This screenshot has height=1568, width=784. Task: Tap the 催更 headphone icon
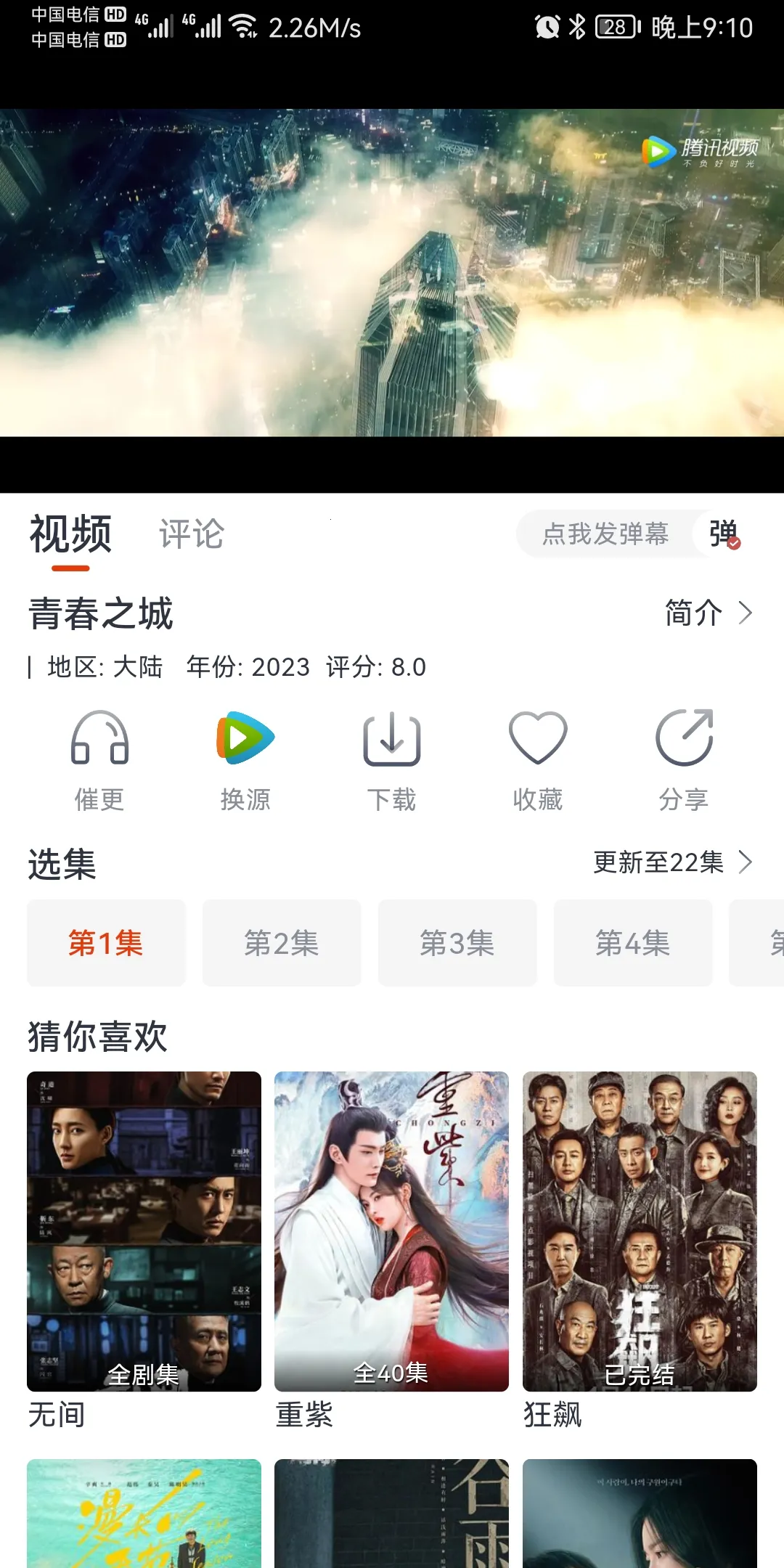pyautogui.click(x=99, y=740)
